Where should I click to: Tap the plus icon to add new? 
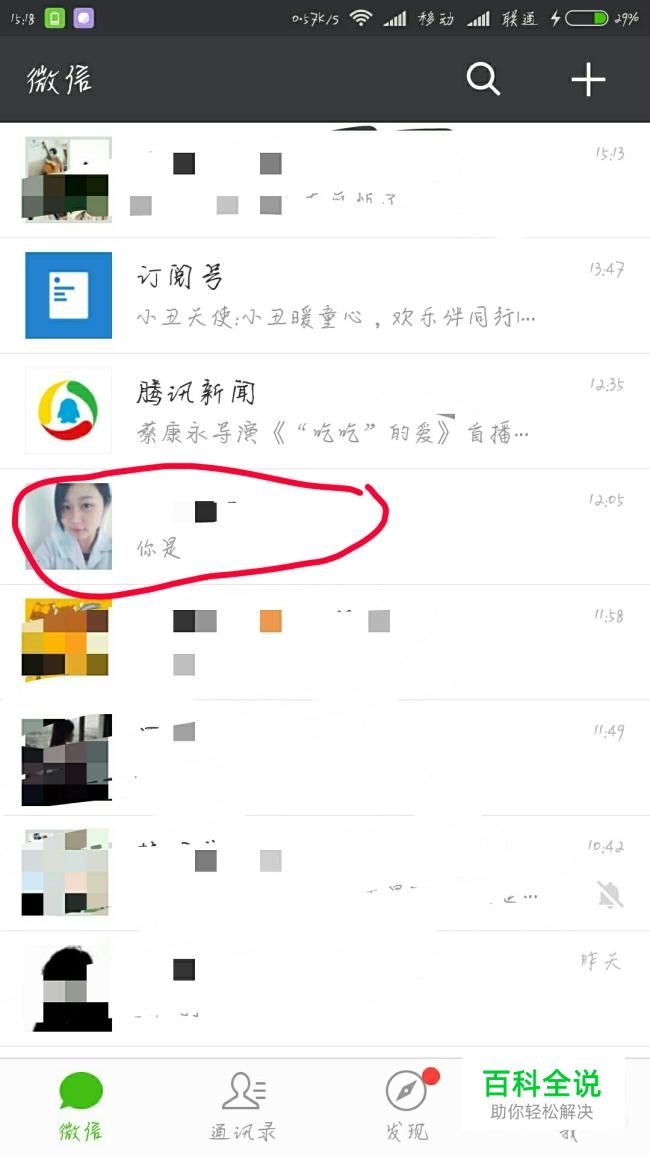pyautogui.click(x=588, y=80)
